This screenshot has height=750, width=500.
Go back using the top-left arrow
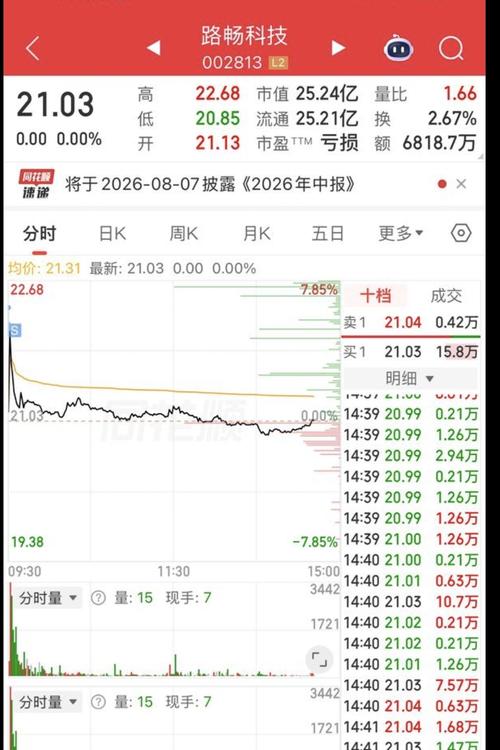[x=33, y=48]
